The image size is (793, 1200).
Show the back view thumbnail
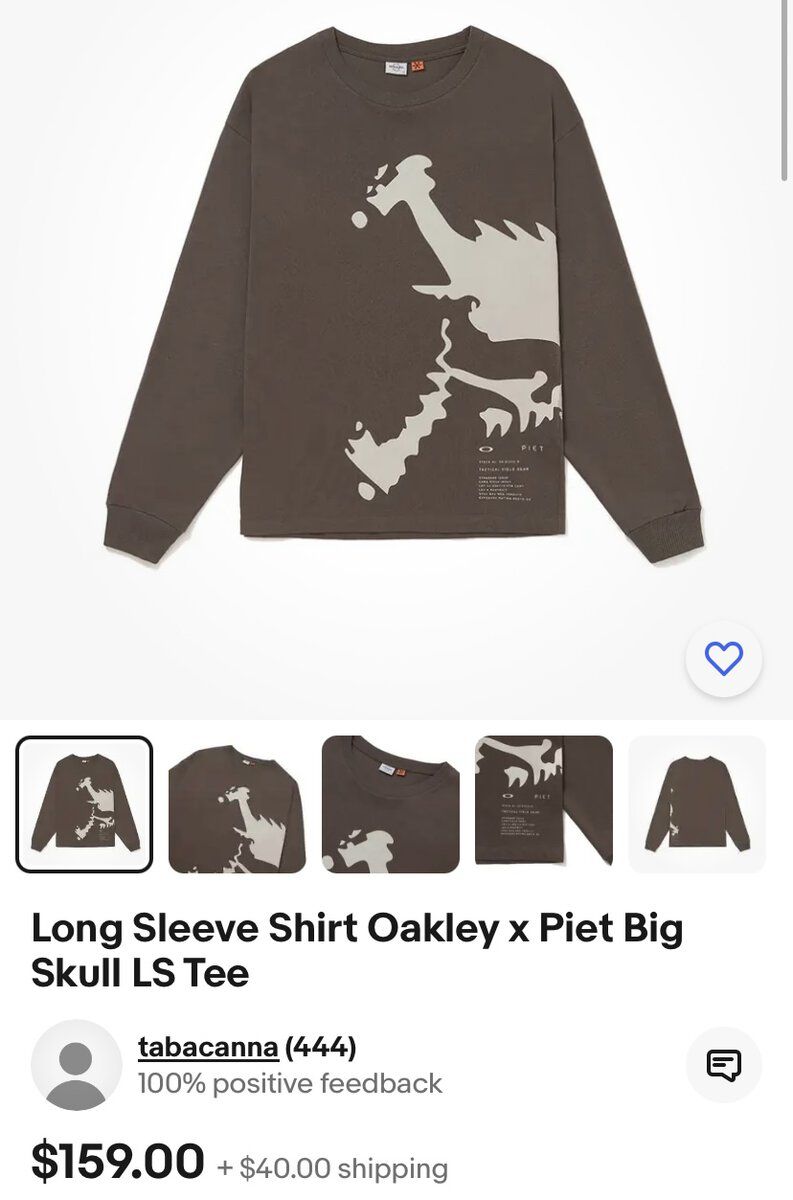(697, 805)
